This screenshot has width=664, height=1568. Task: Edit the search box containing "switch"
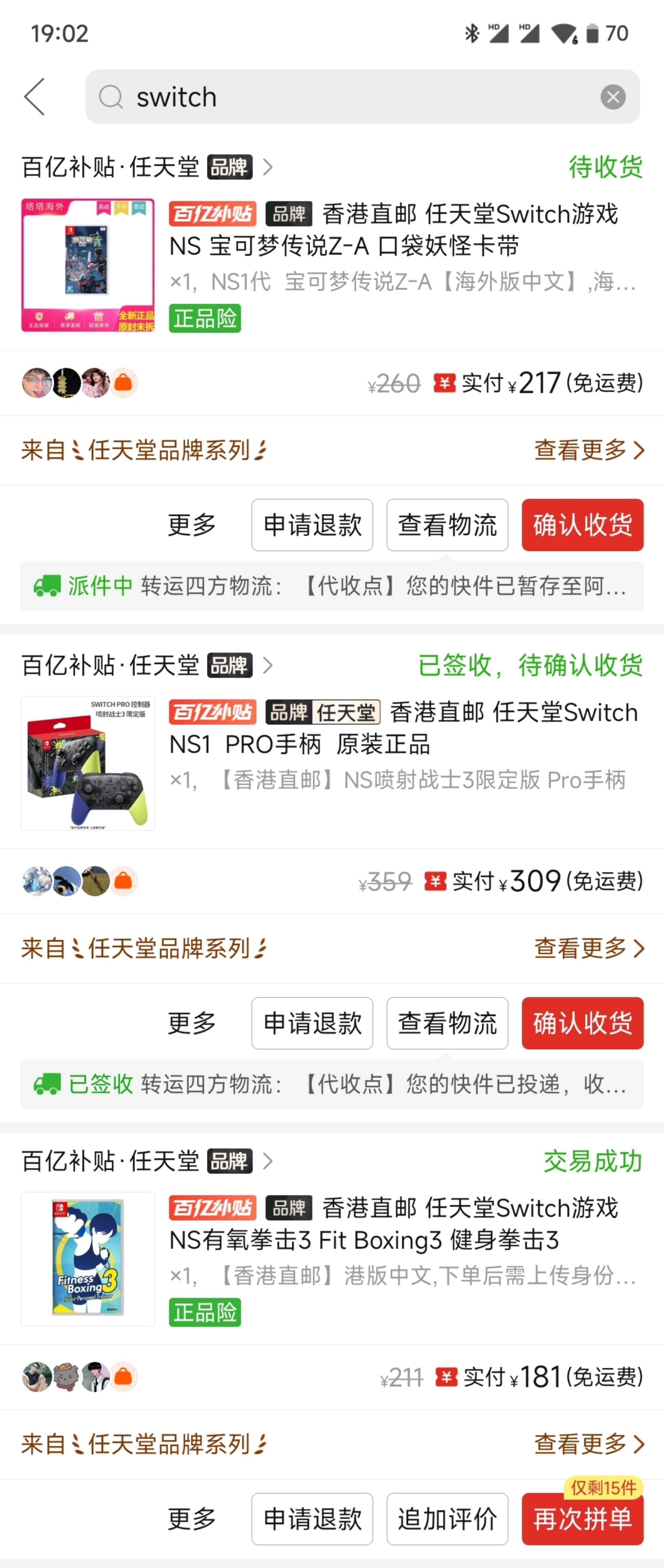[353, 97]
